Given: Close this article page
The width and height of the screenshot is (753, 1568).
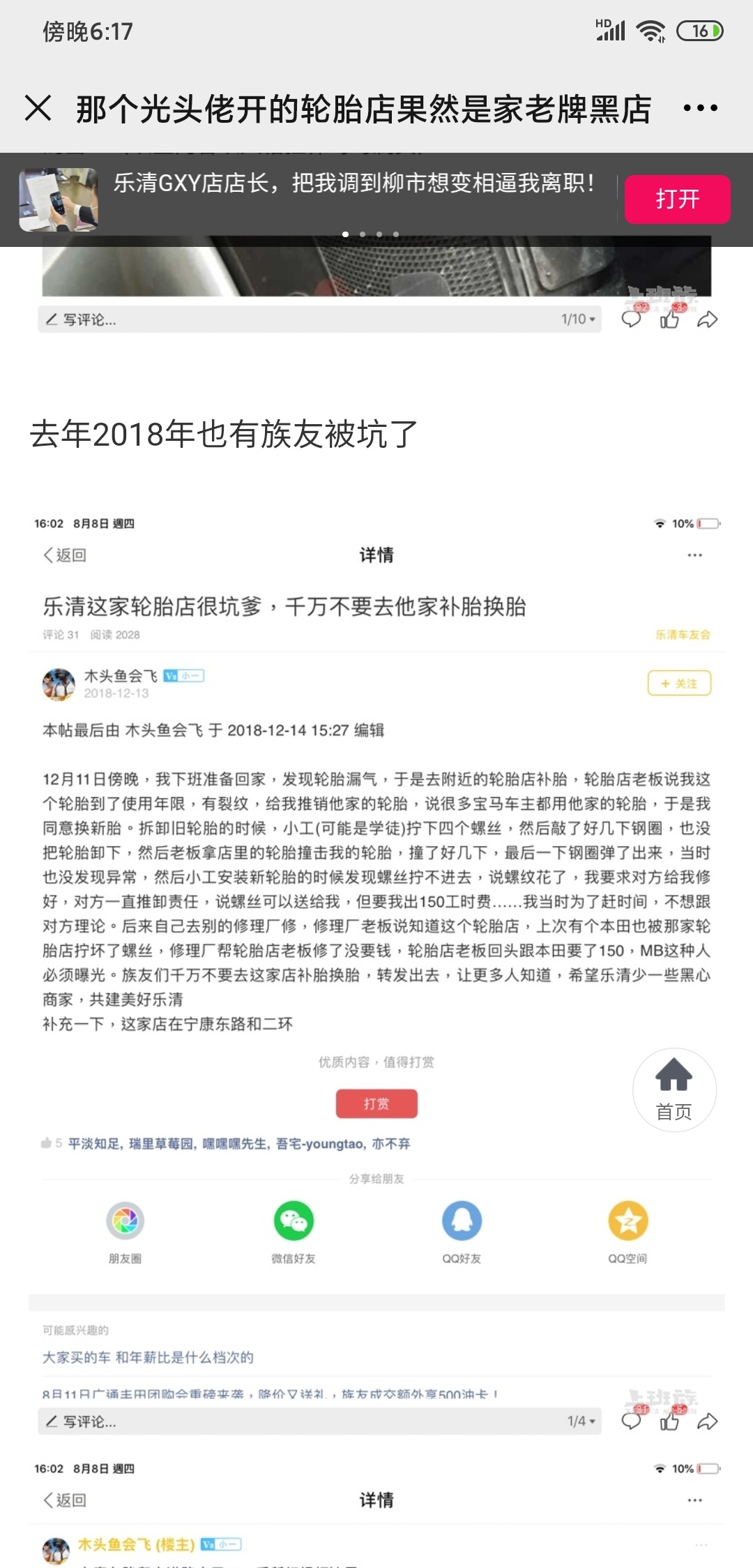Looking at the screenshot, I should 38,108.
